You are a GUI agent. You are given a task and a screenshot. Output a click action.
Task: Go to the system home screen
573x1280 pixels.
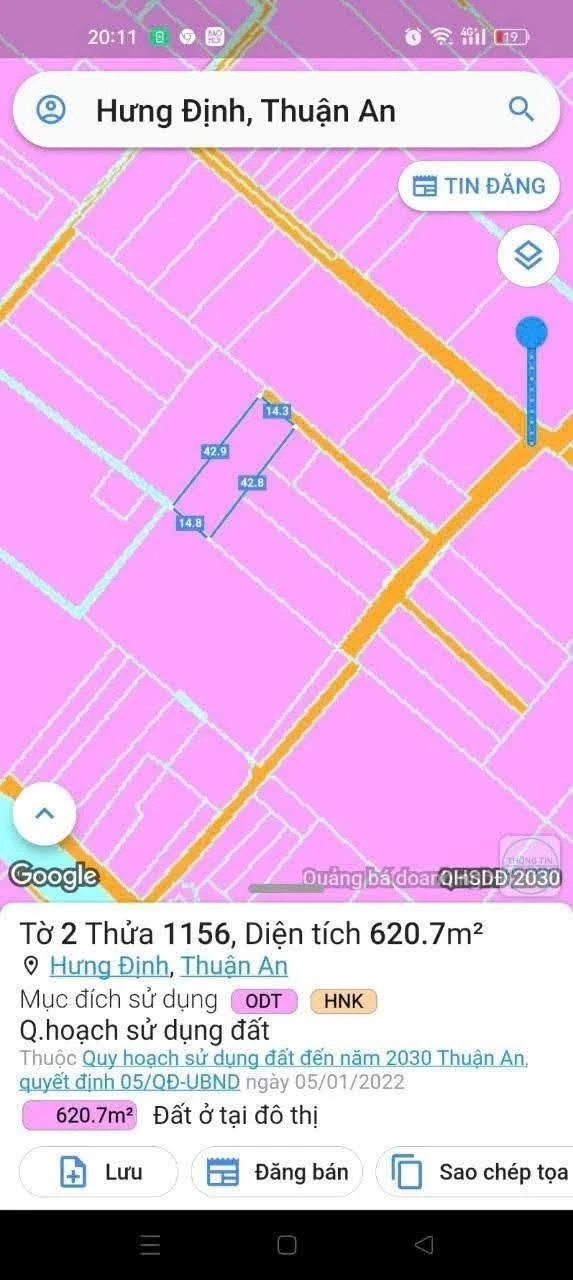pos(287,1245)
